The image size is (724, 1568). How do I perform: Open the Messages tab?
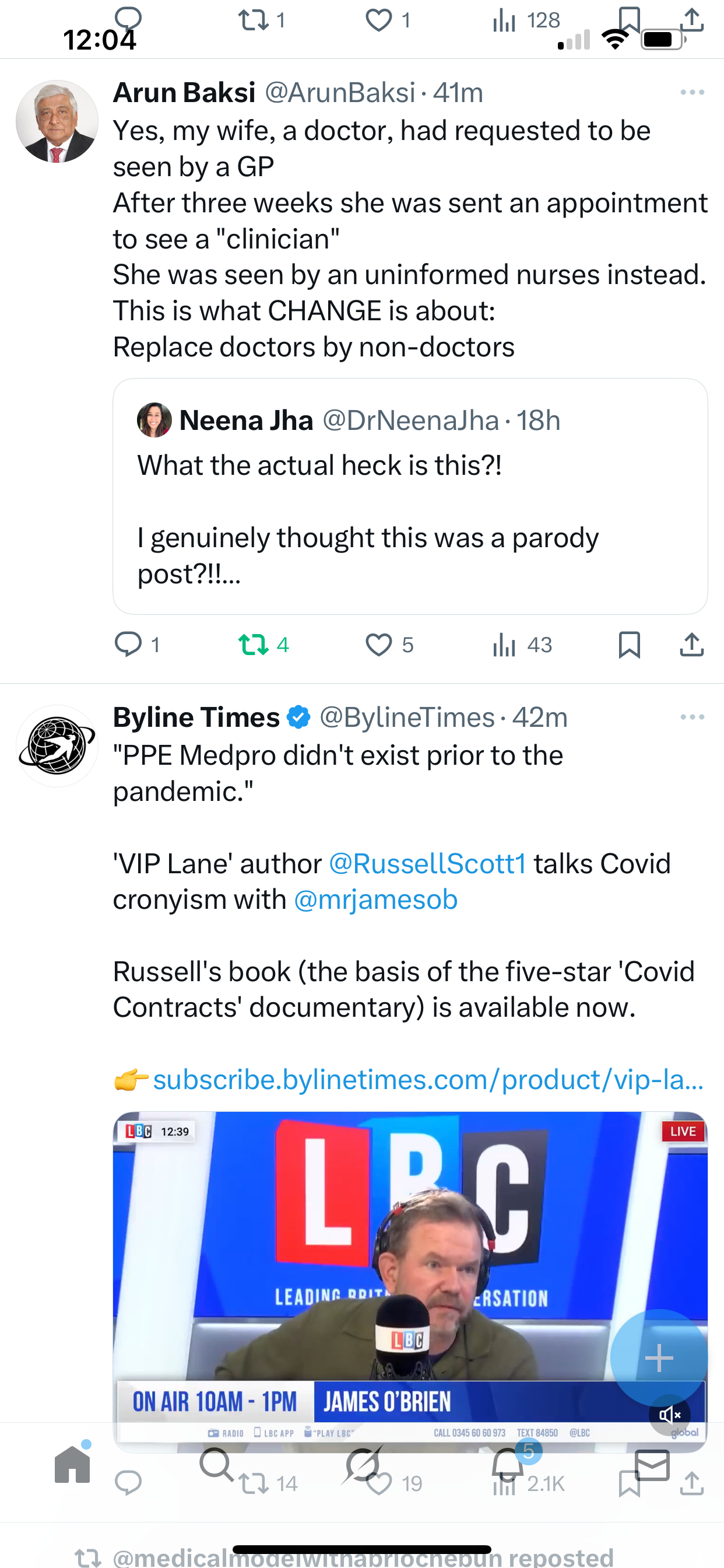pyautogui.click(x=652, y=1465)
